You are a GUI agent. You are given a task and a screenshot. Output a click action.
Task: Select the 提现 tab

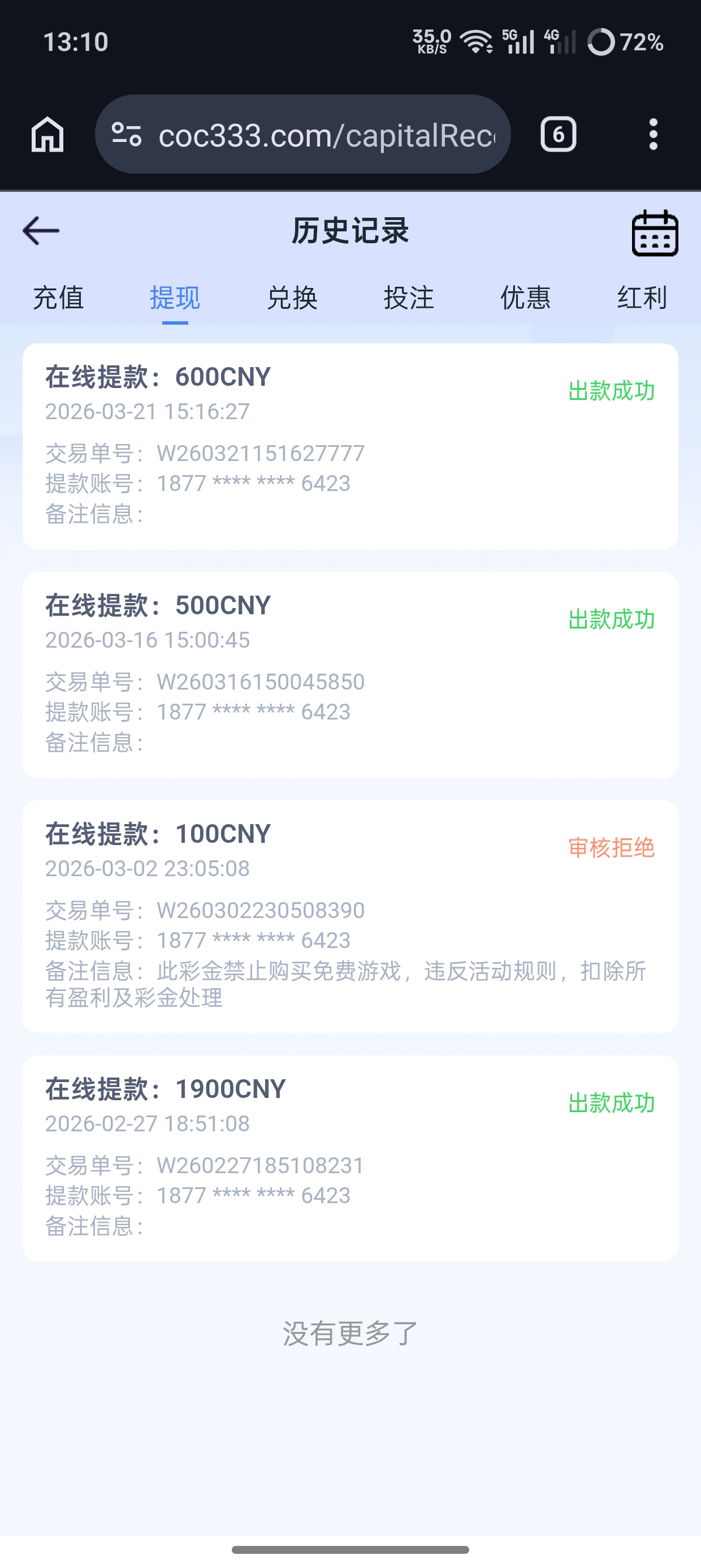tap(175, 298)
